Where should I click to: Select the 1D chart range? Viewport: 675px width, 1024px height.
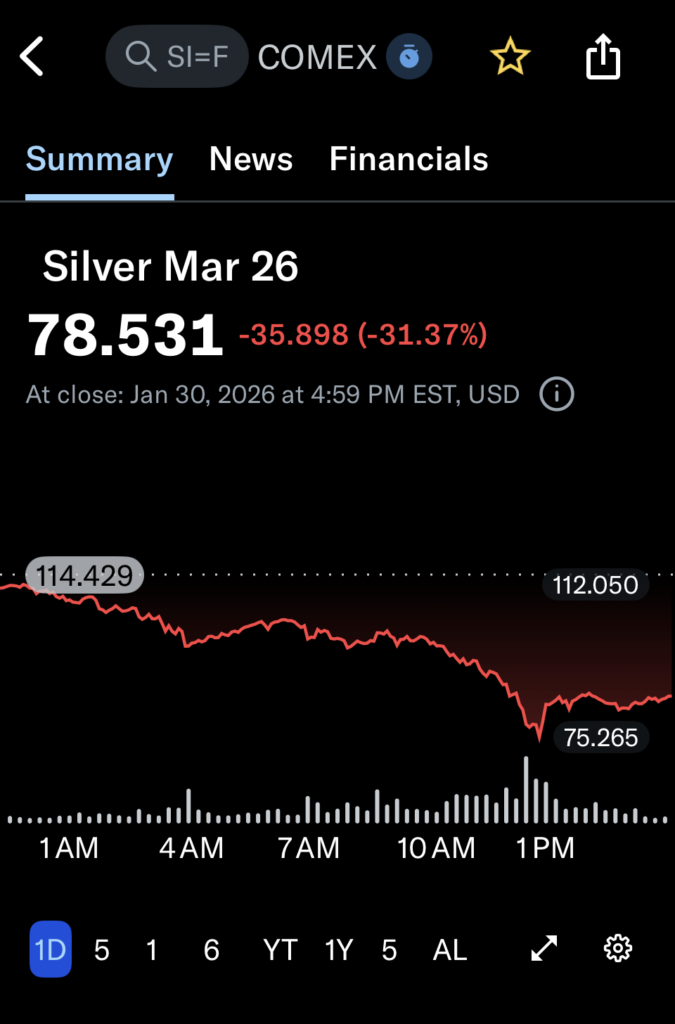[x=50, y=949]
